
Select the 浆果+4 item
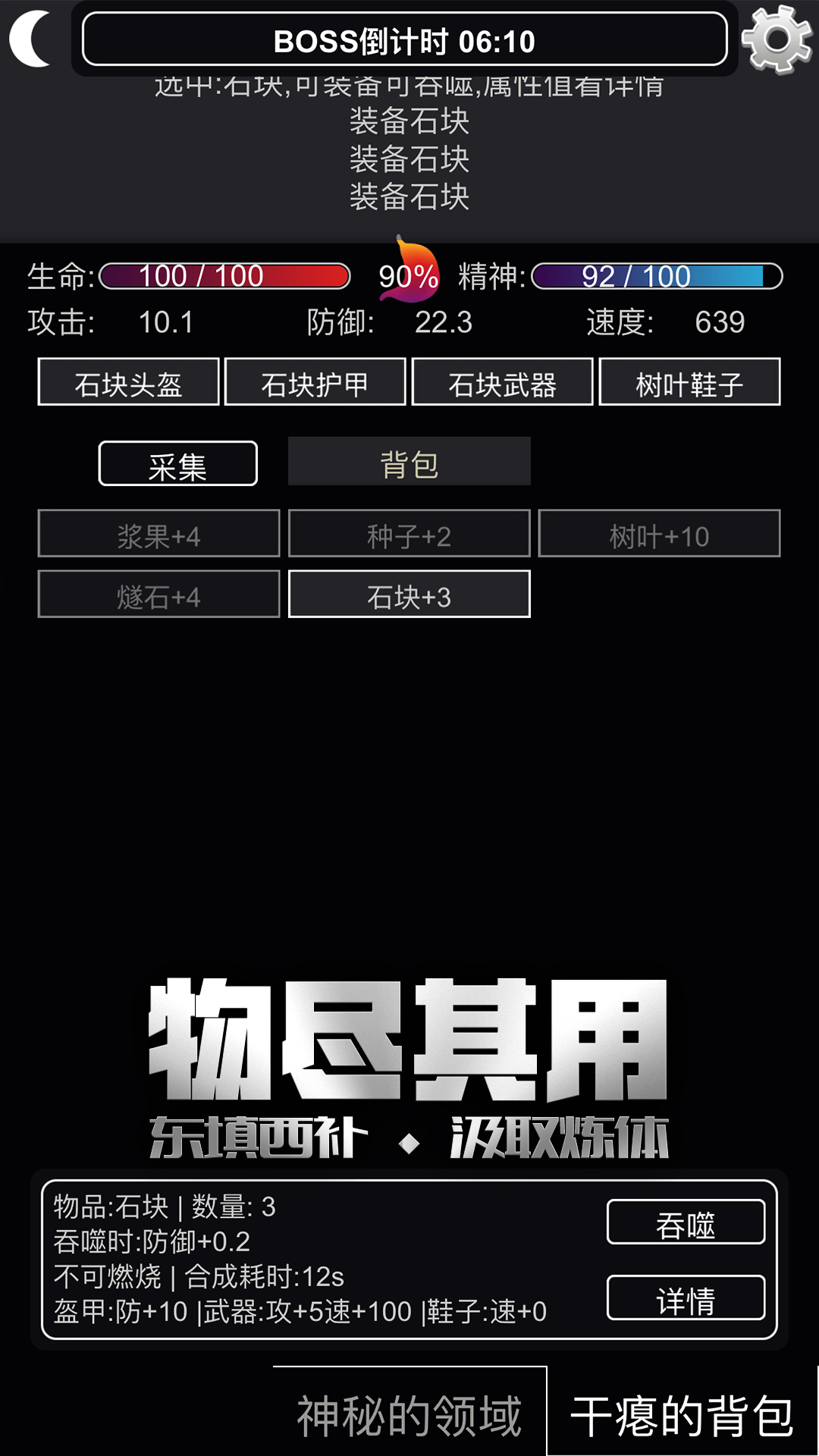pyautogui.click(x=158, y=534)
